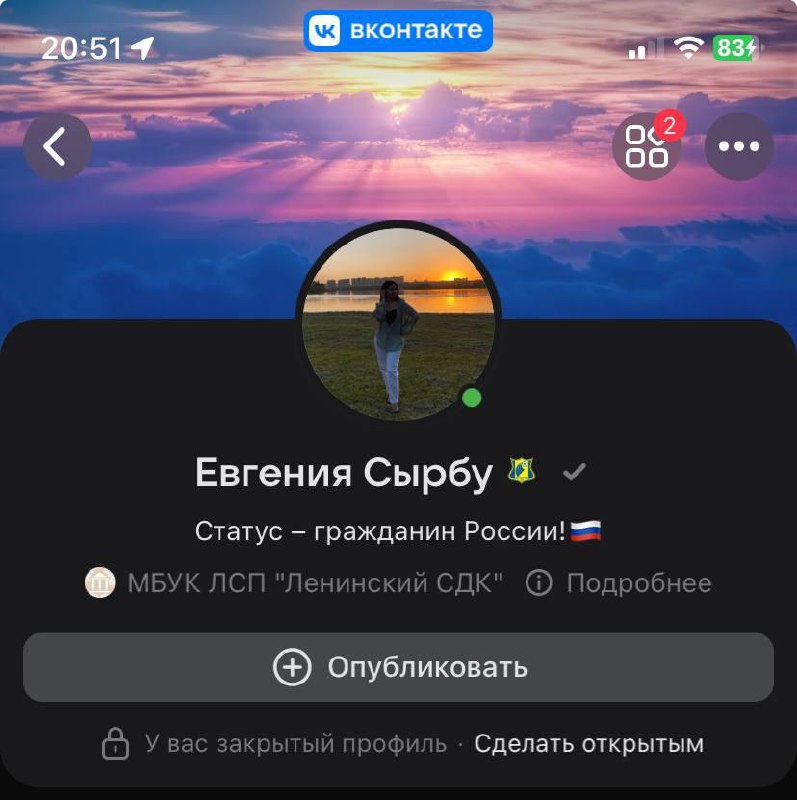The width and height of the screenshot is (797, 800).
Task: Open Подробнее profile details
Action: coord(619,583)
